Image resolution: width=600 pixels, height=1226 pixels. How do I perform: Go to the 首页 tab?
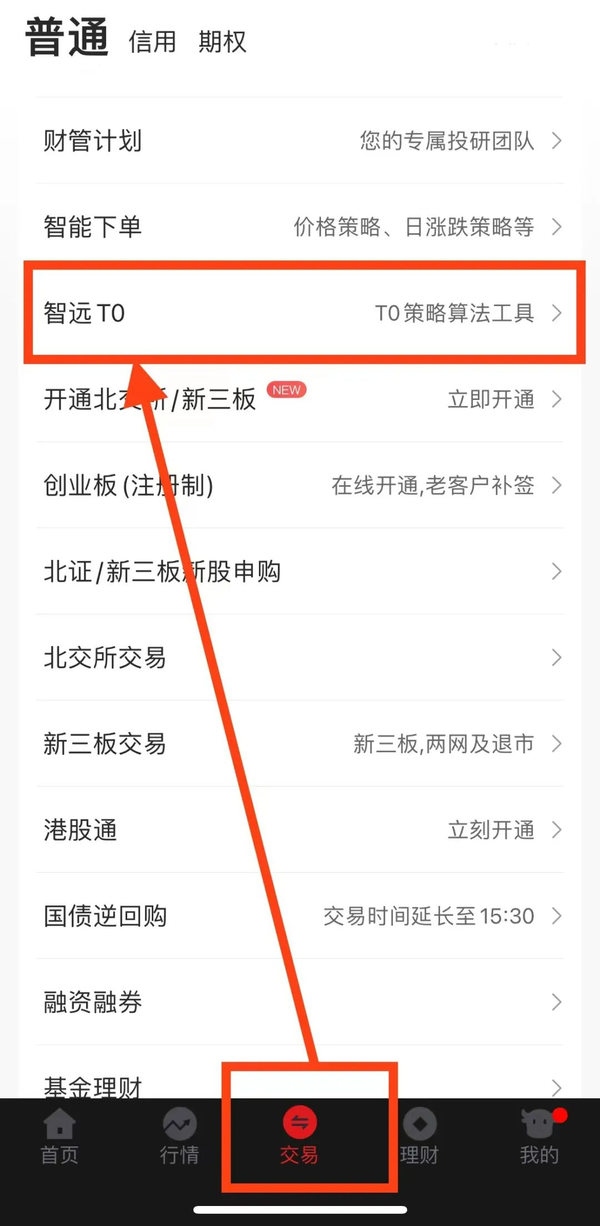tap(59, 1136)
